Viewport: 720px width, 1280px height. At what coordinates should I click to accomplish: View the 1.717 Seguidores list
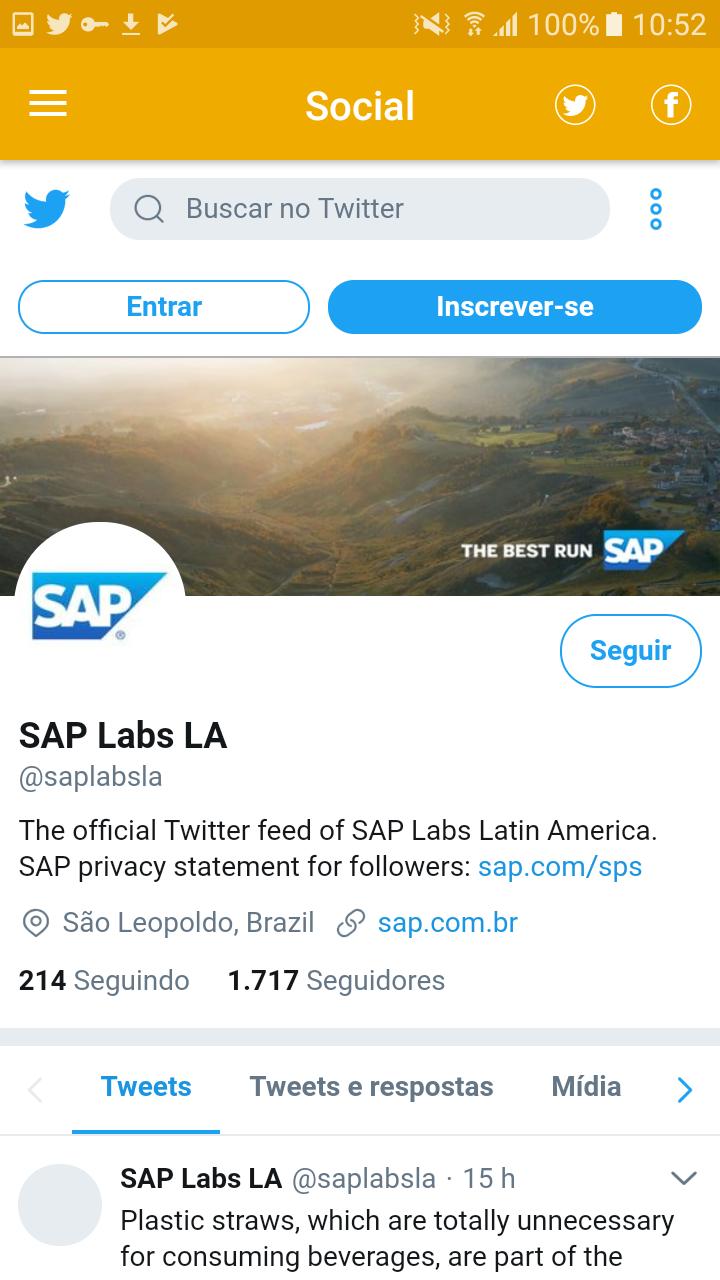click(336, 980)
